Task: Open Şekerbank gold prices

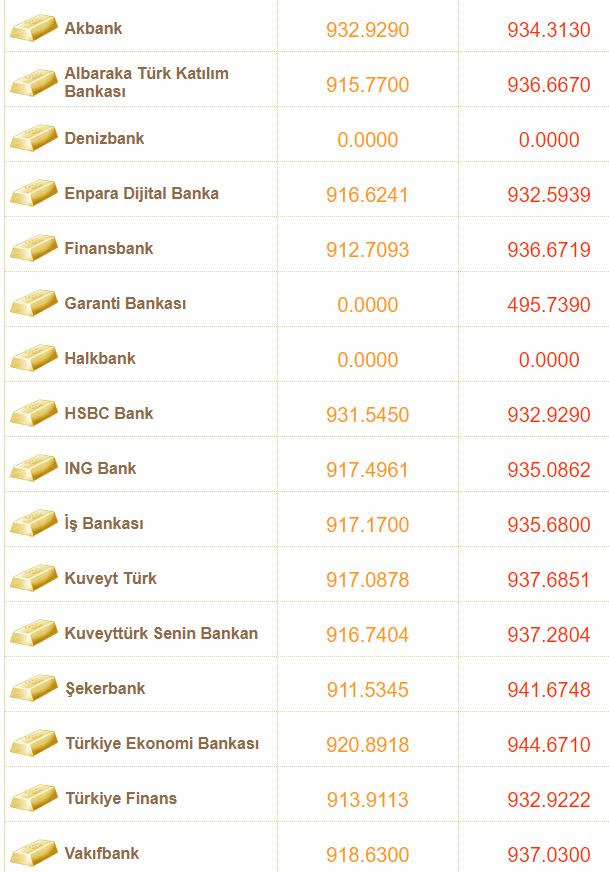Action: (x=105, y=689)
